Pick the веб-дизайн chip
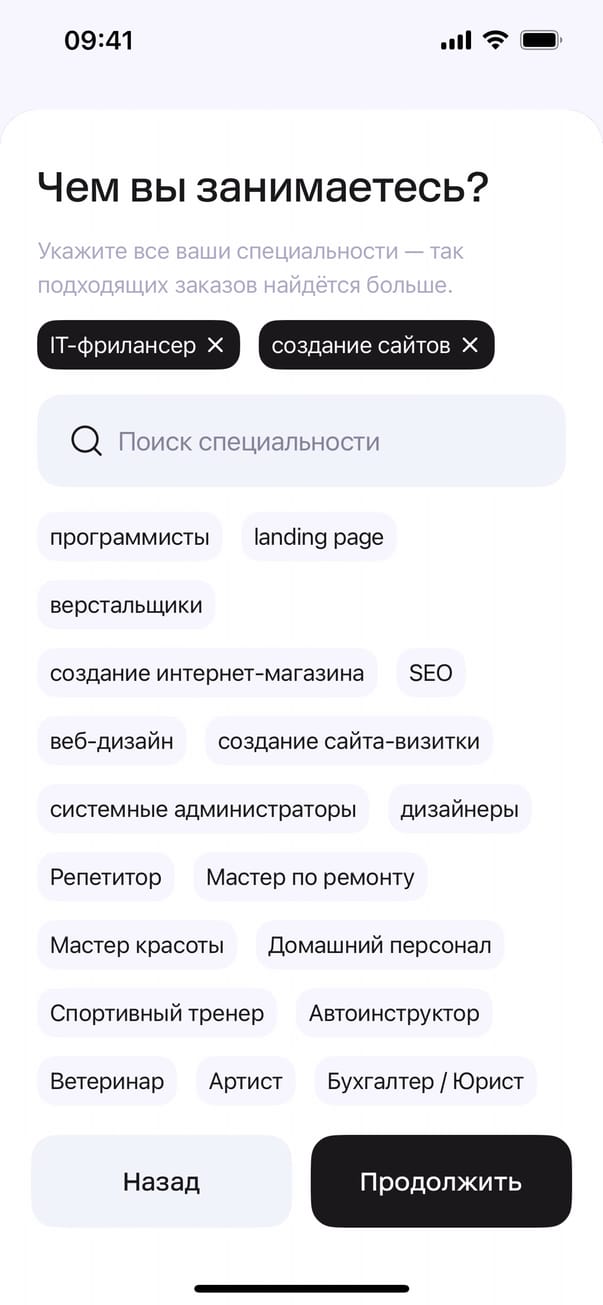The width and height of the screenshot is (603, 1305). [x=112, y=741]
